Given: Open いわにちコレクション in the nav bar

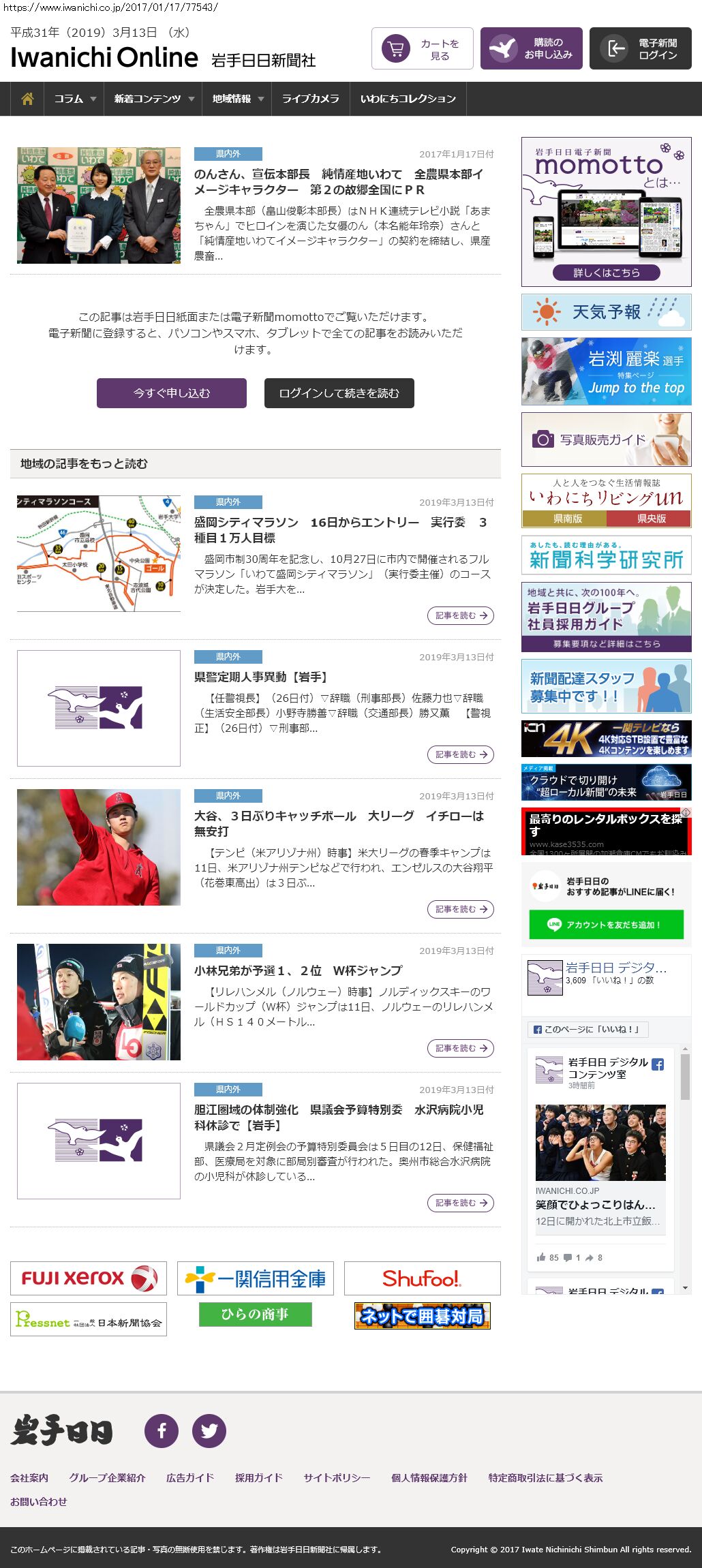Looking at the screenshot, I should coord(408,99).
